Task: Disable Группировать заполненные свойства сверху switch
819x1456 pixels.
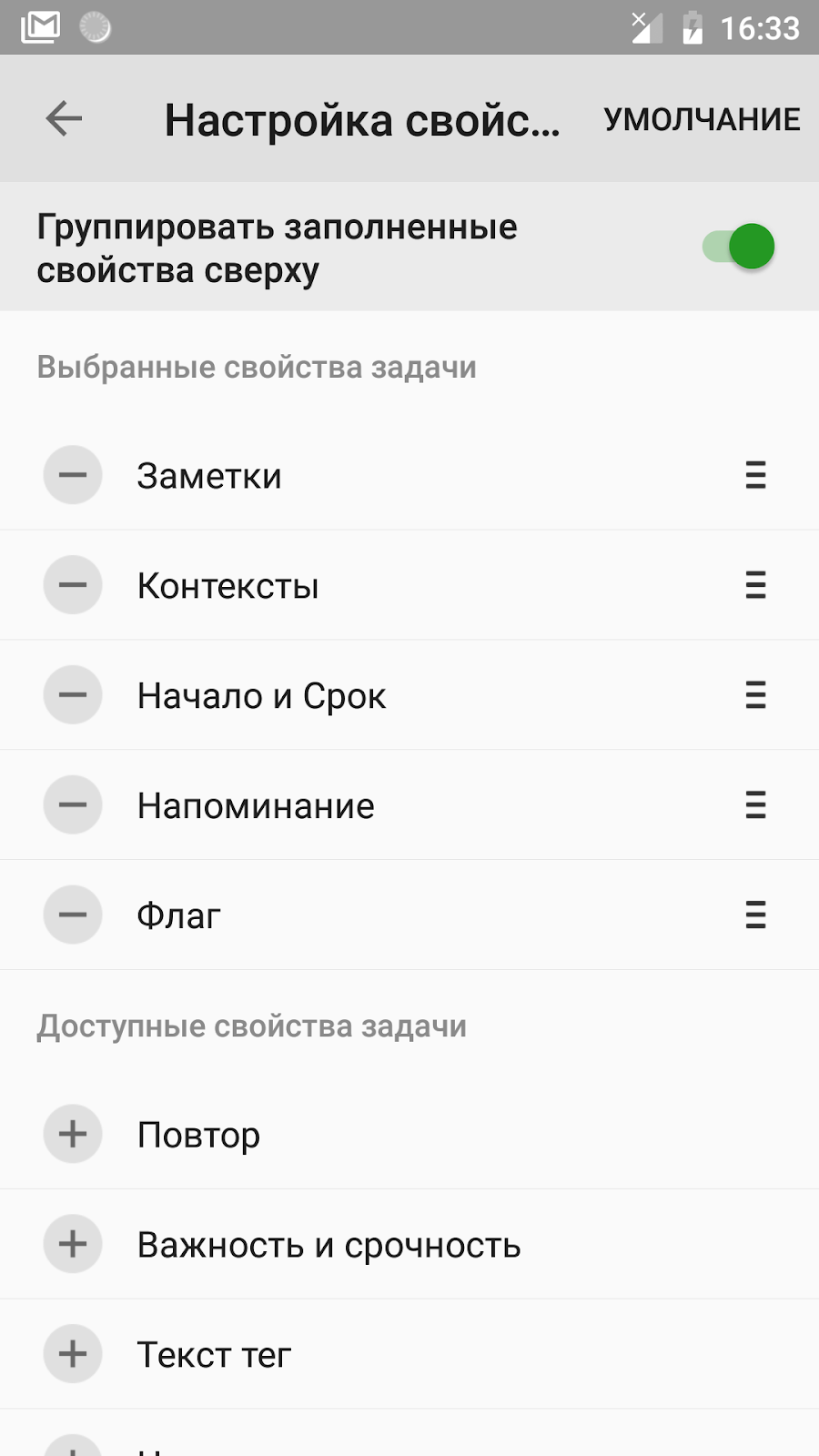Action: [738, 247]
